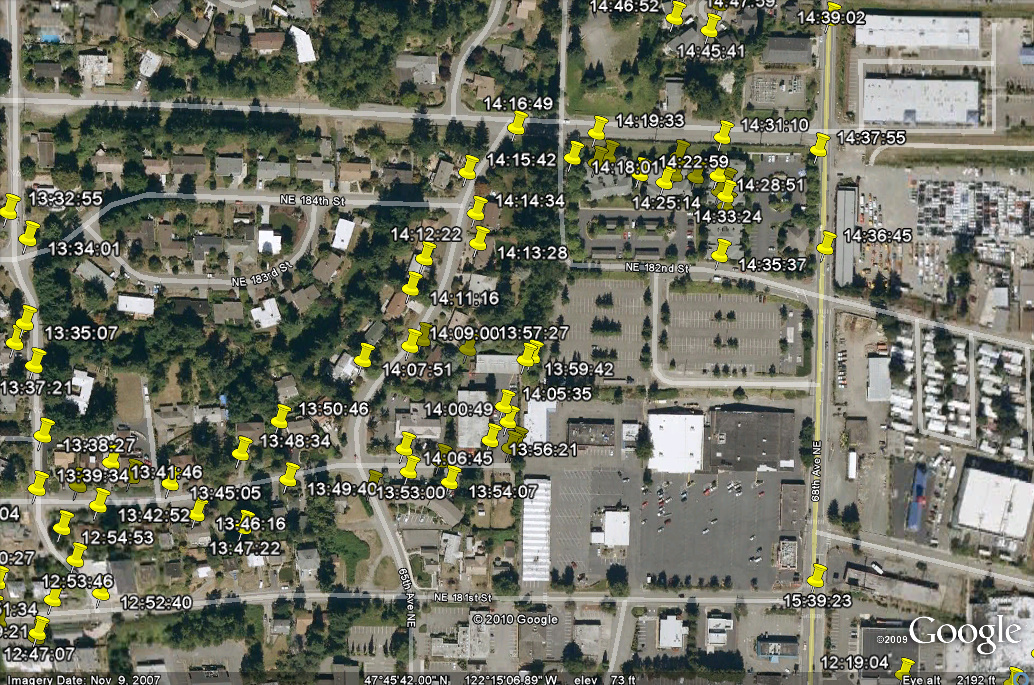Open the 14:36:45 placemark pin

pos(827,242)
